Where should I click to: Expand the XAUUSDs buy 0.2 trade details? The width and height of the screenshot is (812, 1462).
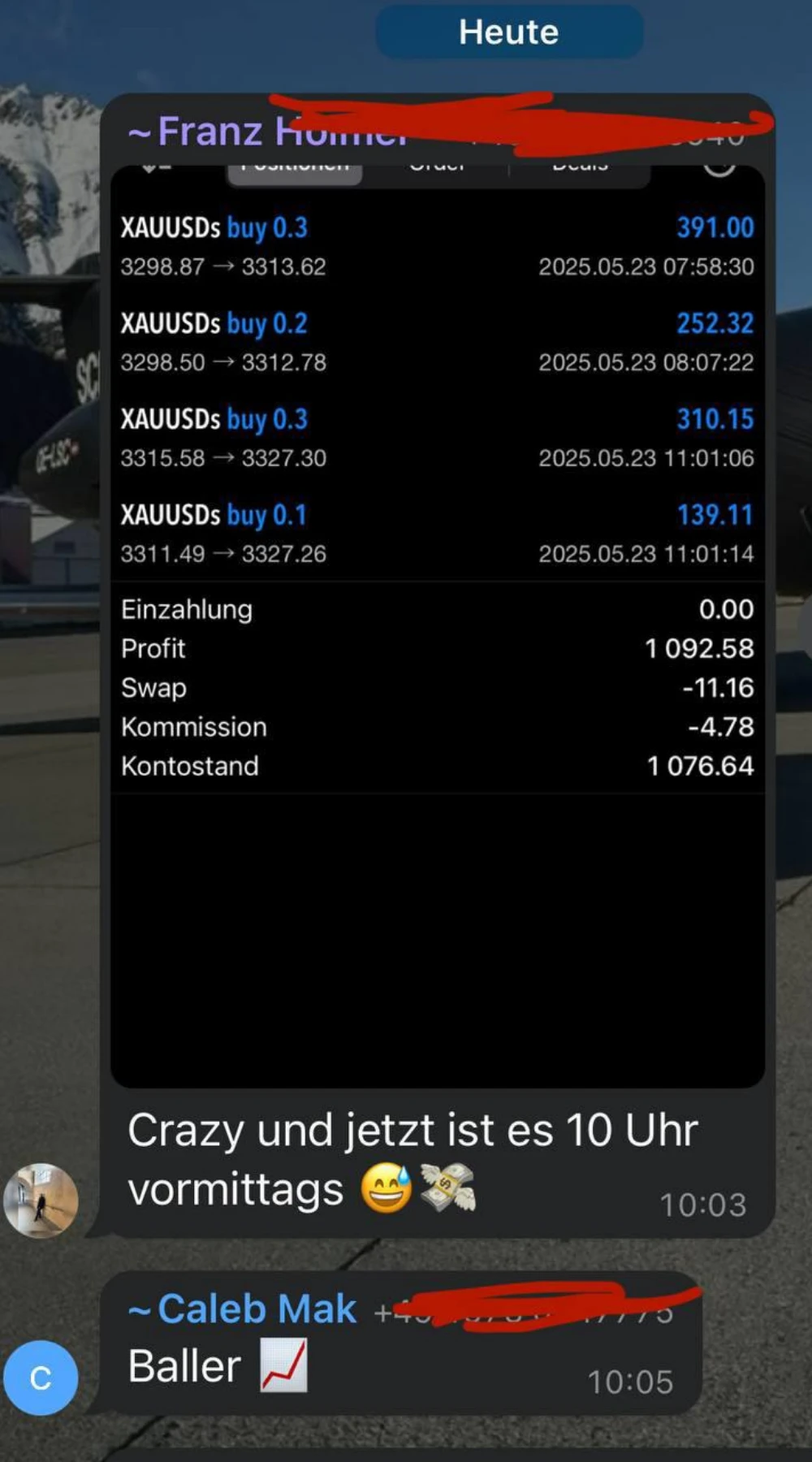pyautogui.click(x=438, y=342)
